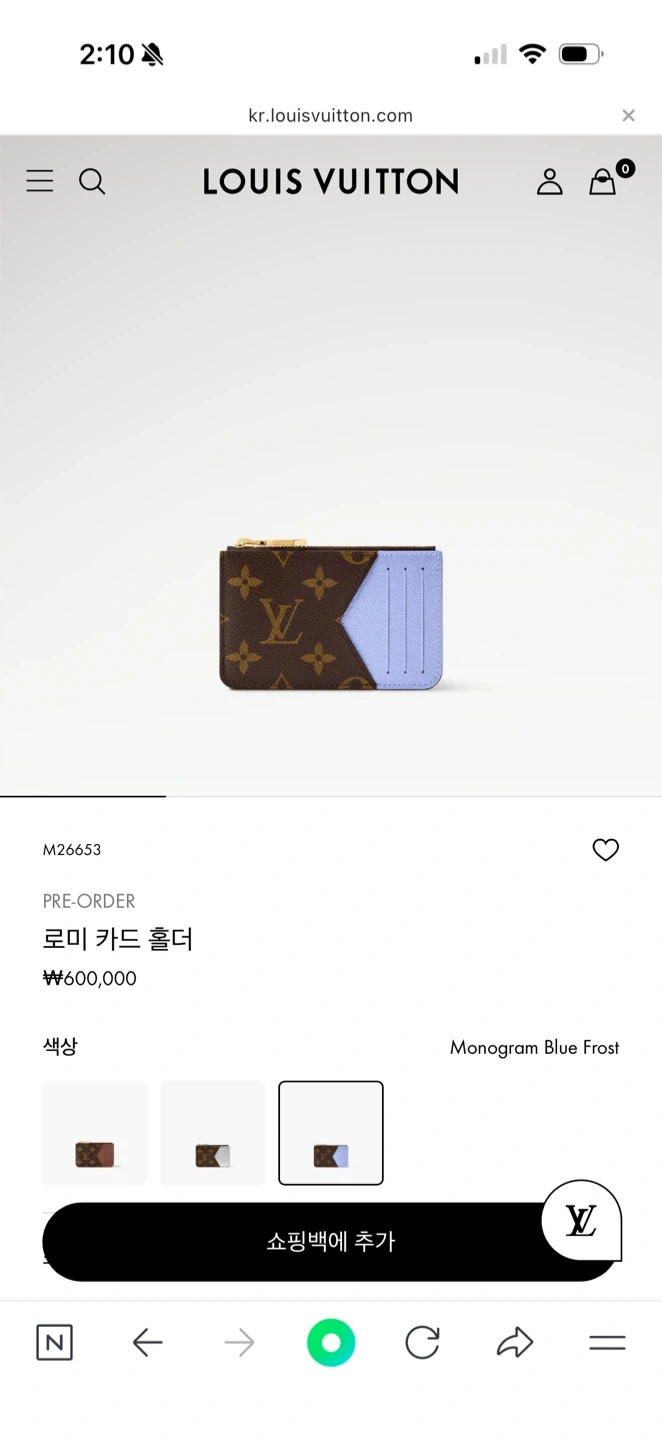View the shopping bag
Viewport: 662px width, 1440px height.
point(603,181)
